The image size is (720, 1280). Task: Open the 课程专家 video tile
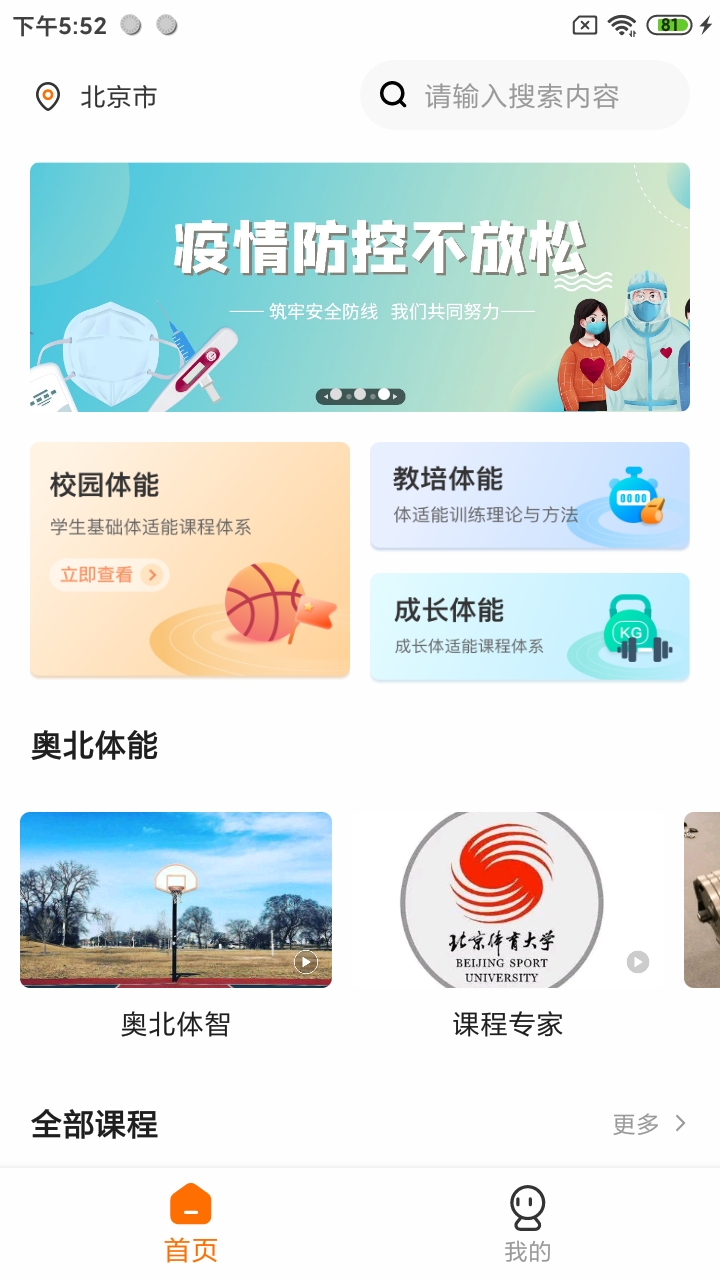tap(507, 900)
